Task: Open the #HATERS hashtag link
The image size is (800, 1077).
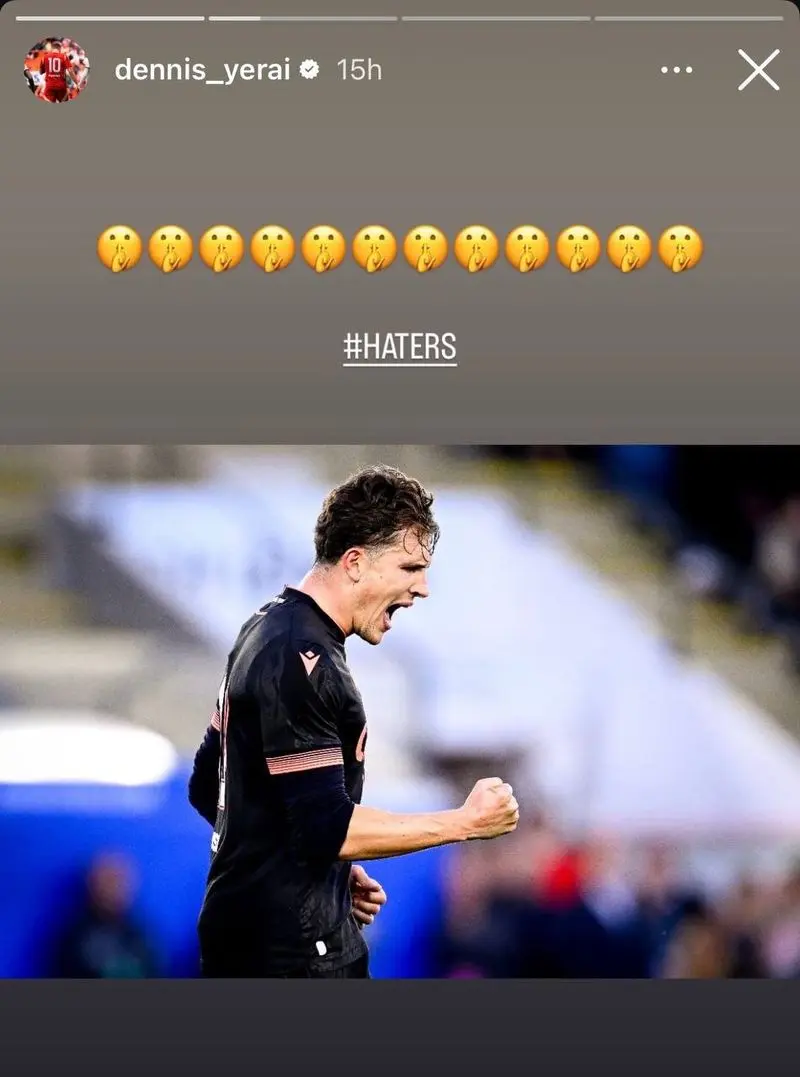Action: (x=399, y=347)
